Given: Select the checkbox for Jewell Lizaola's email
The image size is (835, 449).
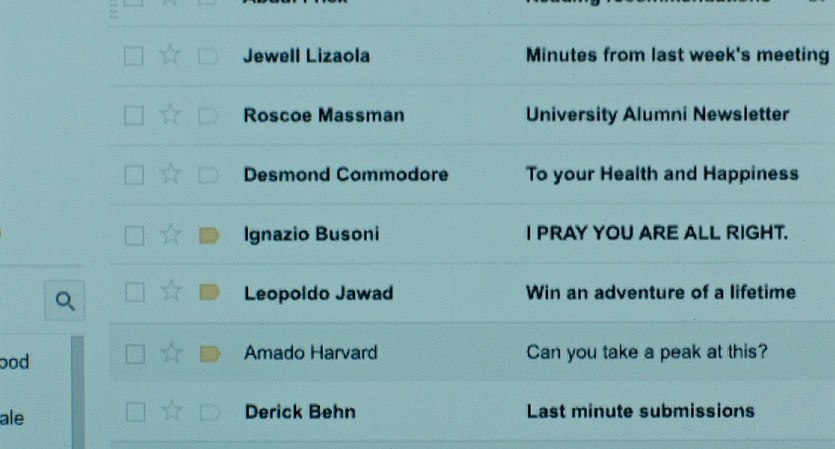Looking at the screenshot, I should click(133, 56).
